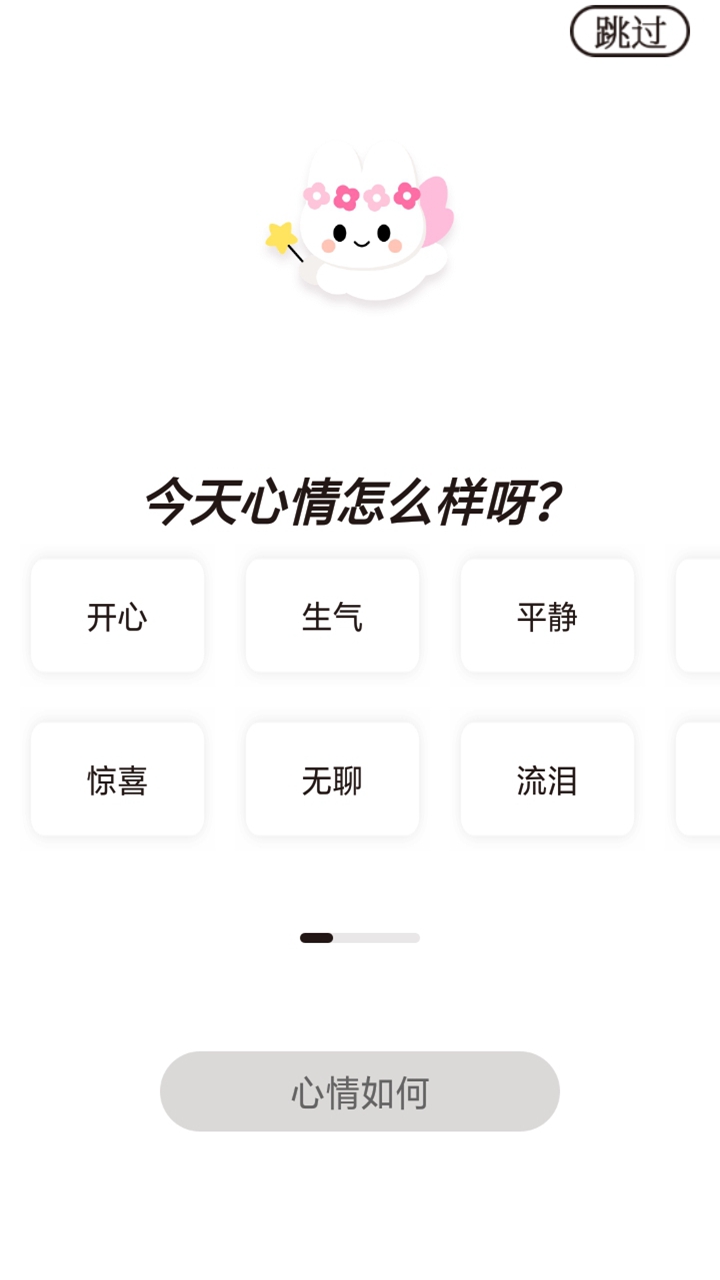Select the 开心 mood option

coord(118,616)
